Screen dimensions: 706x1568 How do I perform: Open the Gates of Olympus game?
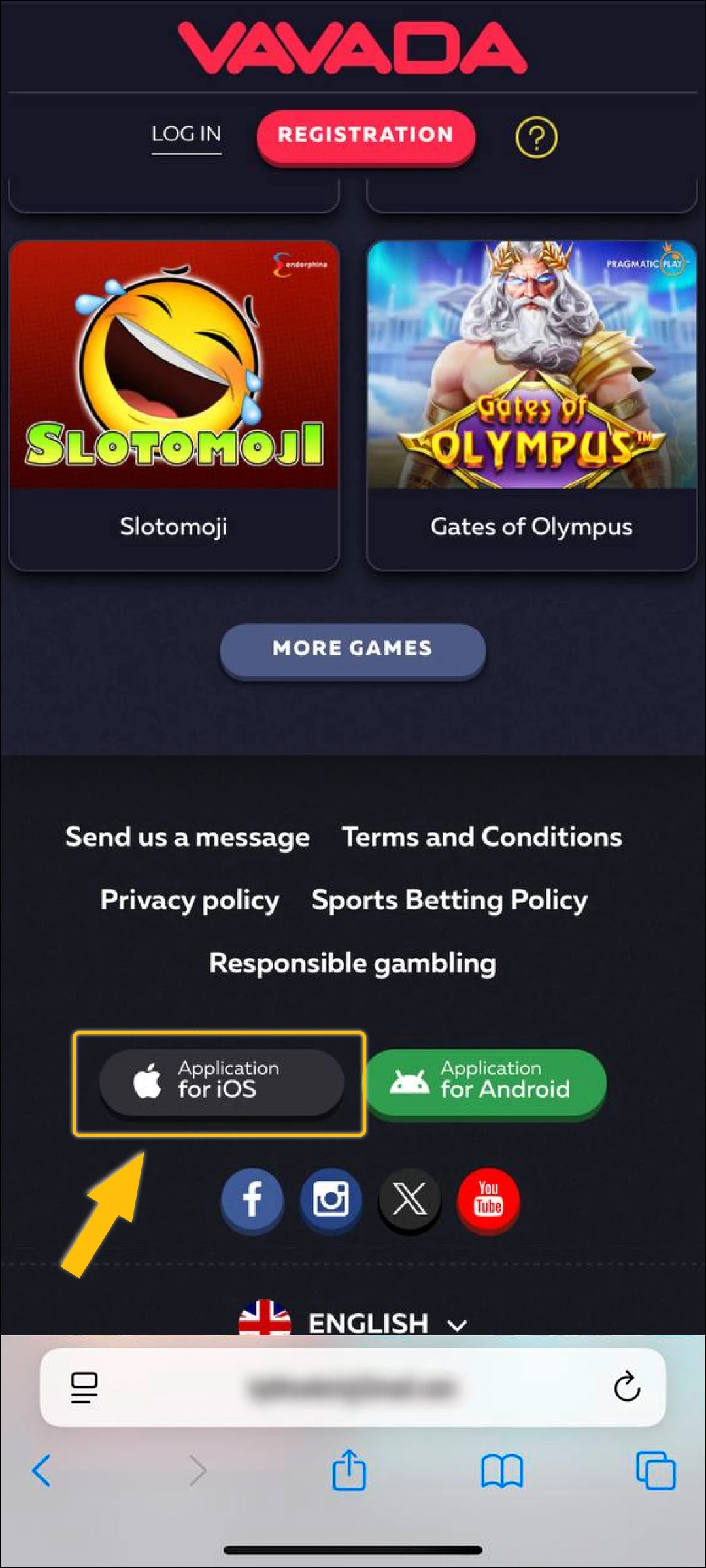531,405
